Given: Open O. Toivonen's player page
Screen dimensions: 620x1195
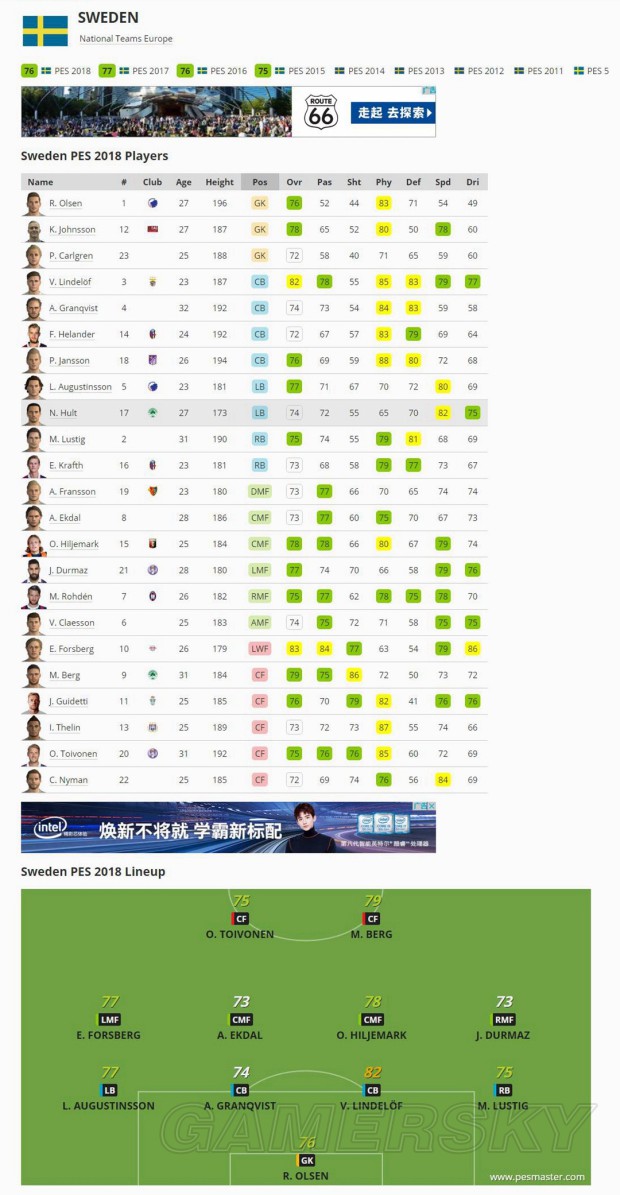Looking at the screenshot, I should pyautogui.click(x=74, y=754).
